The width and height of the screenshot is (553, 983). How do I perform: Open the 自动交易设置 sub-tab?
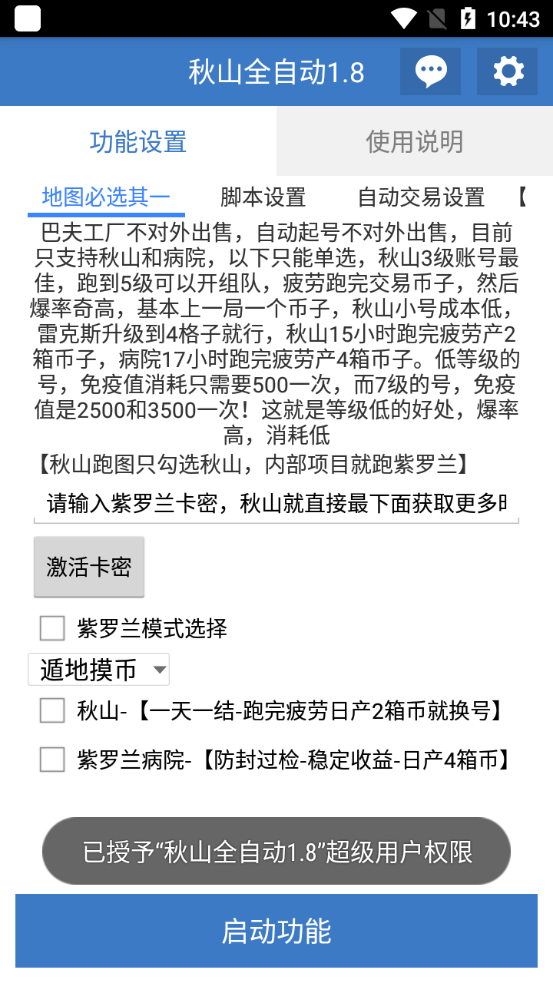coord(421,197)
